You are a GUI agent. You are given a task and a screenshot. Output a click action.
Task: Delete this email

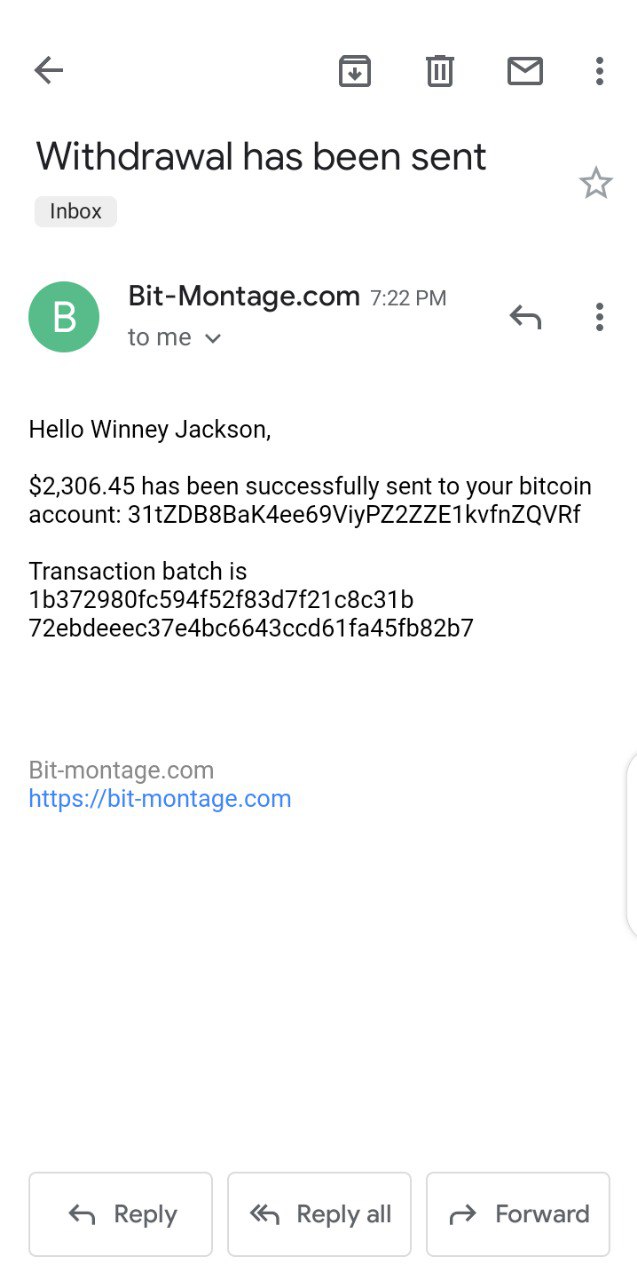440,70
